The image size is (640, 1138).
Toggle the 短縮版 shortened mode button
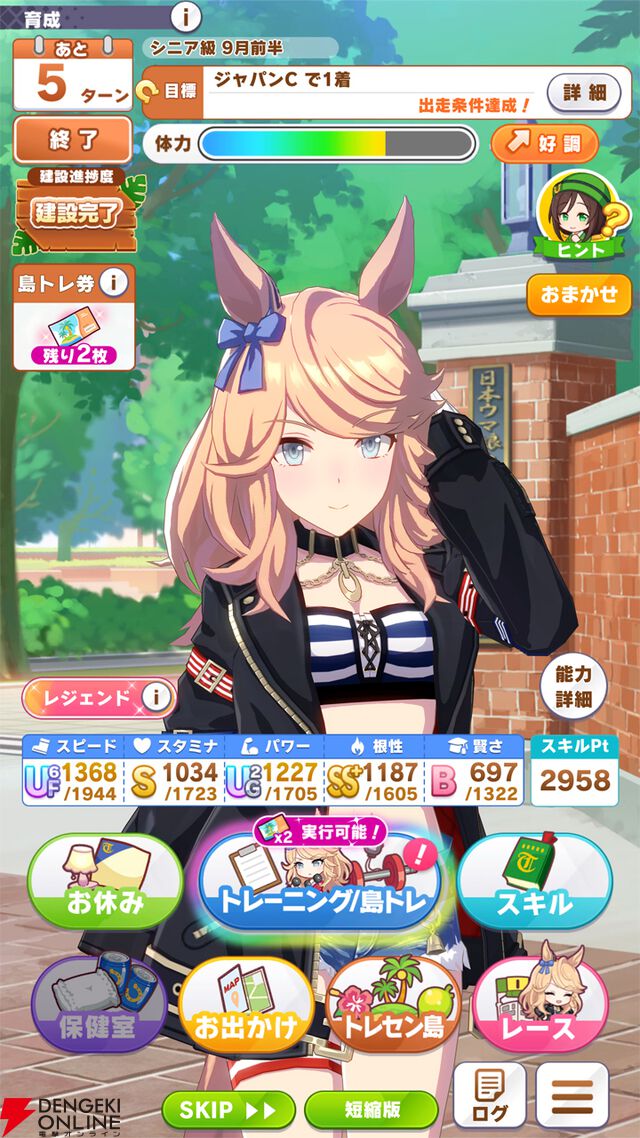371,1109
